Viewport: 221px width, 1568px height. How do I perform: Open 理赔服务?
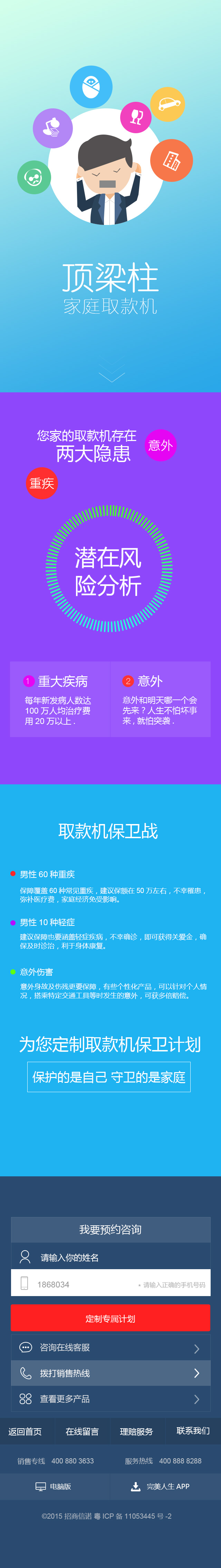136,1431
